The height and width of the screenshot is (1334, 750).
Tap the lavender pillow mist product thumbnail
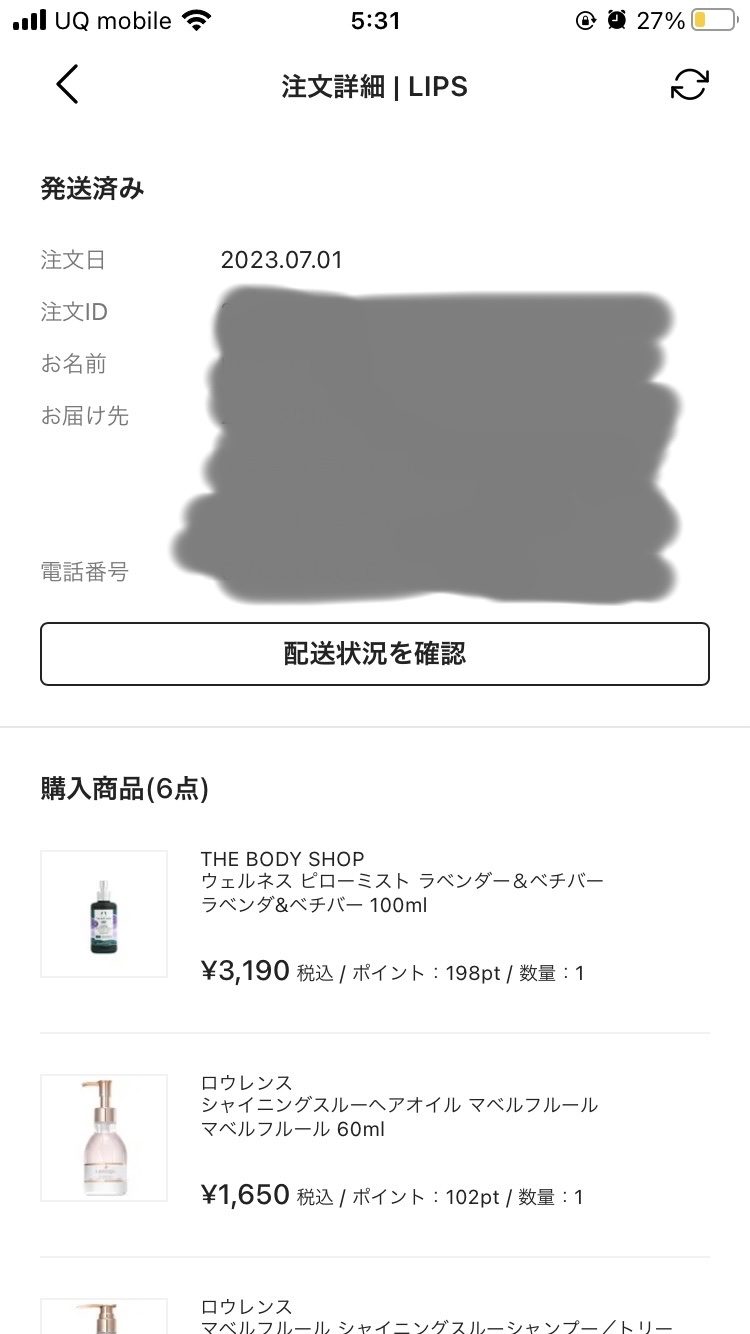pos(103,913)
